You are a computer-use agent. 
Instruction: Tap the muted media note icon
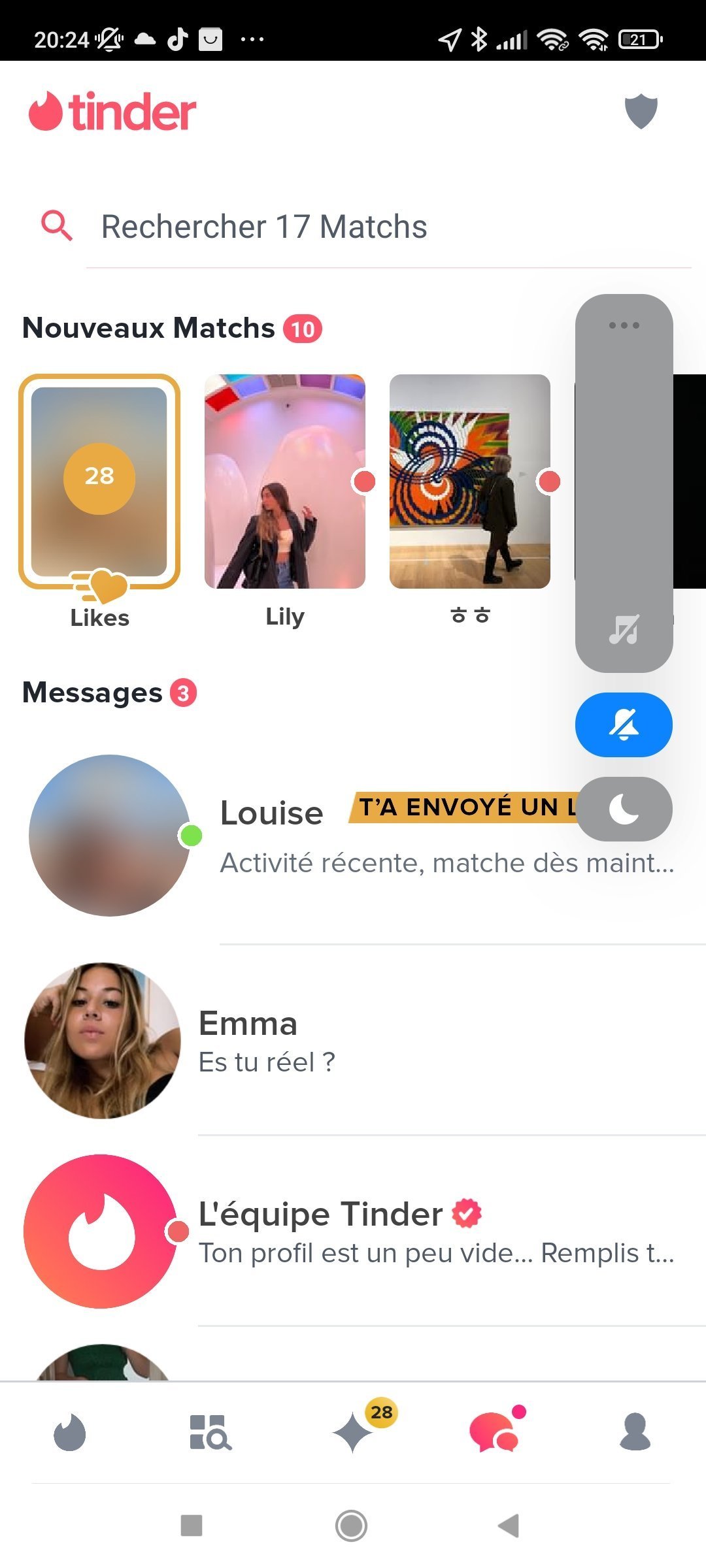click(x=624, y=630)
